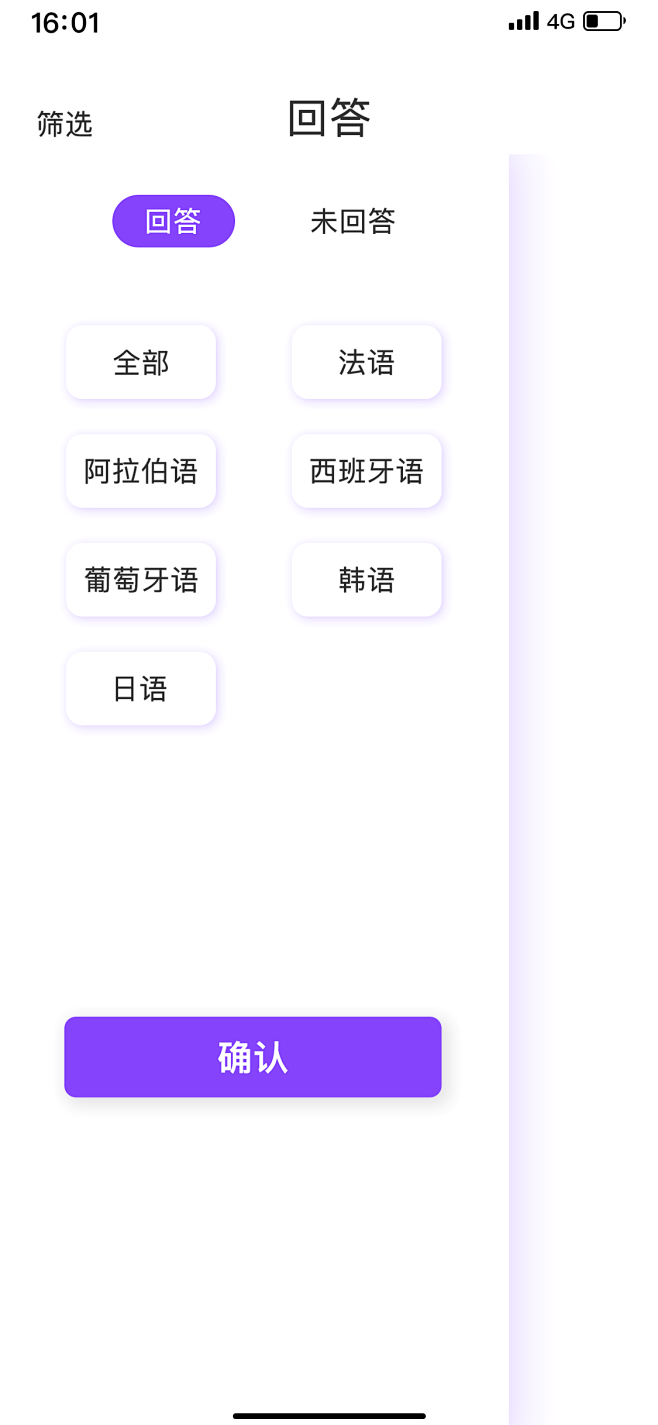Pick 阿拉伯语 as the language

click(141, 471)
